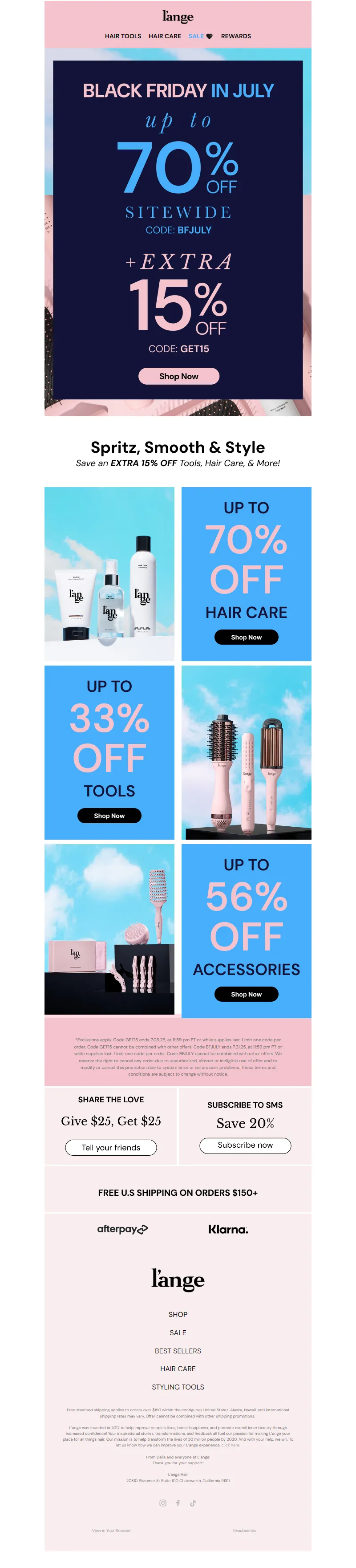Subscribe now to SMS for 20% off
The height and width of the screenshot is (1568, 356).
[245, 1145]
